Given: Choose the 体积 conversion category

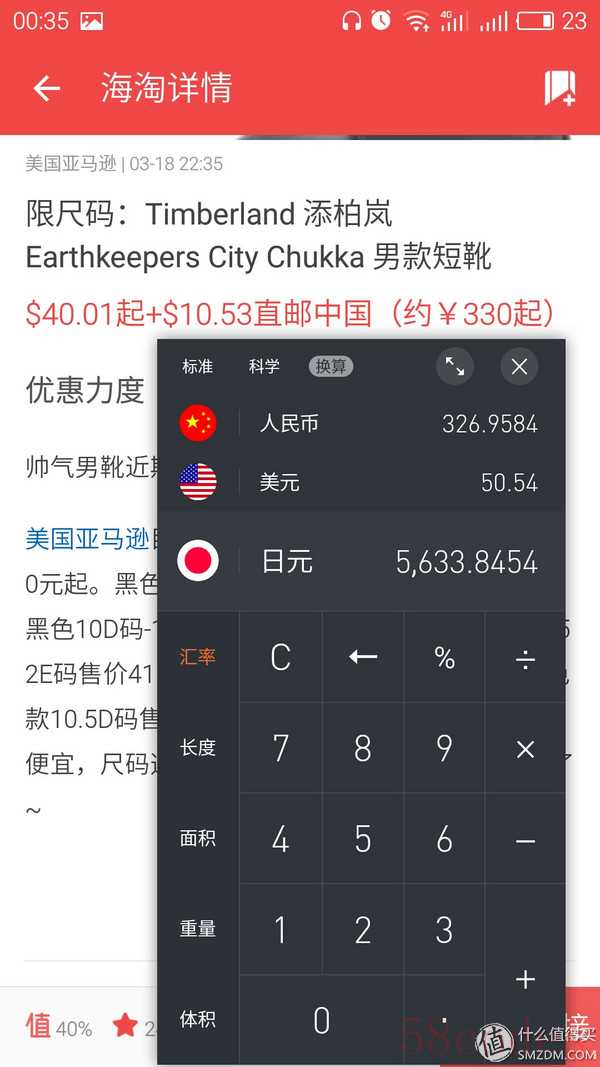Looking at the screenshot, I should [x=197, y=1019].
